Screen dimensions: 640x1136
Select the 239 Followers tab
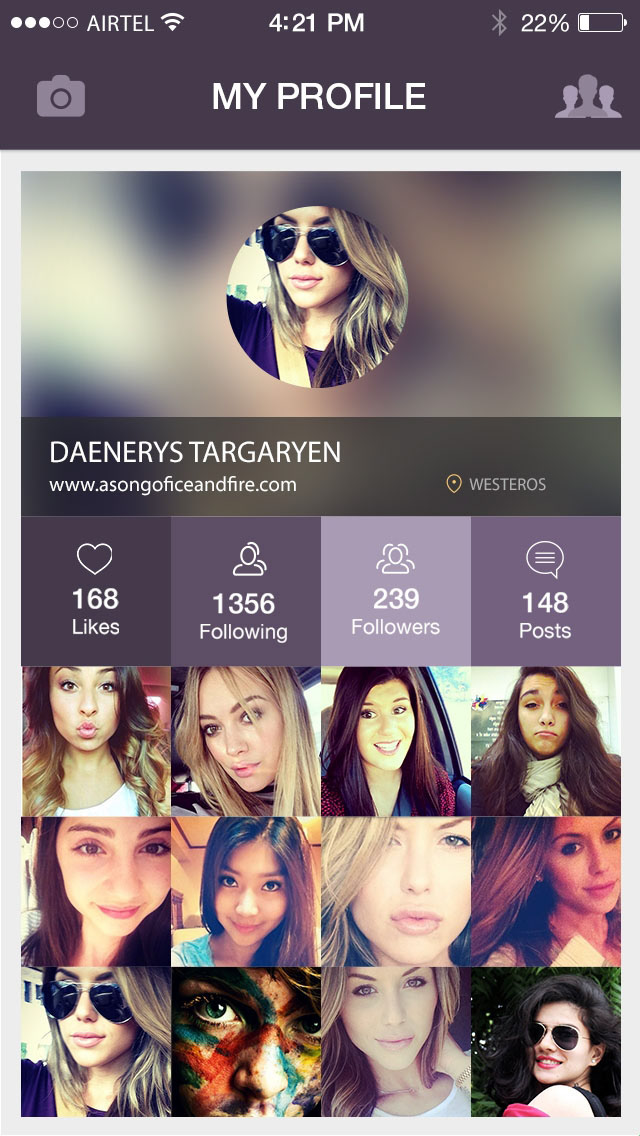[396, 590]
